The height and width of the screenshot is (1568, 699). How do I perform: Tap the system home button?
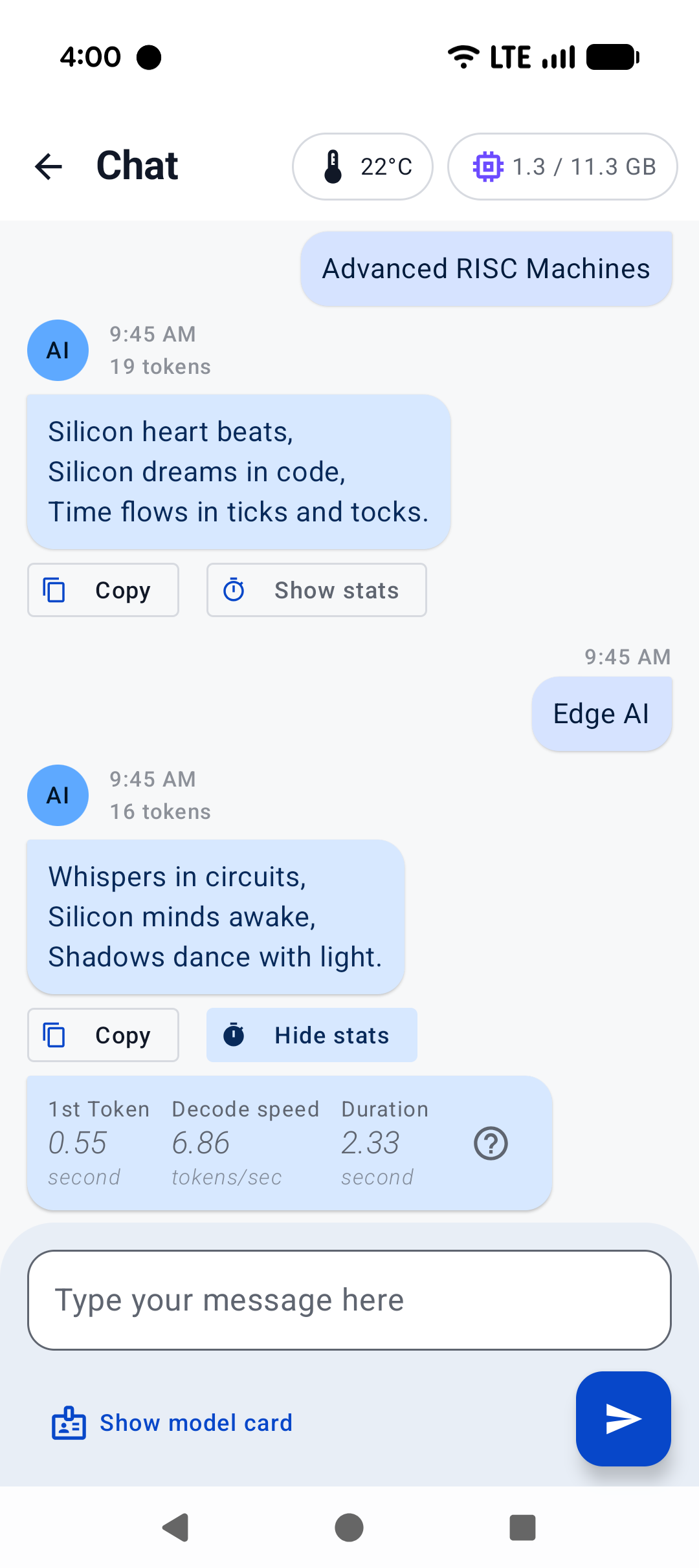pos(349,1528)
